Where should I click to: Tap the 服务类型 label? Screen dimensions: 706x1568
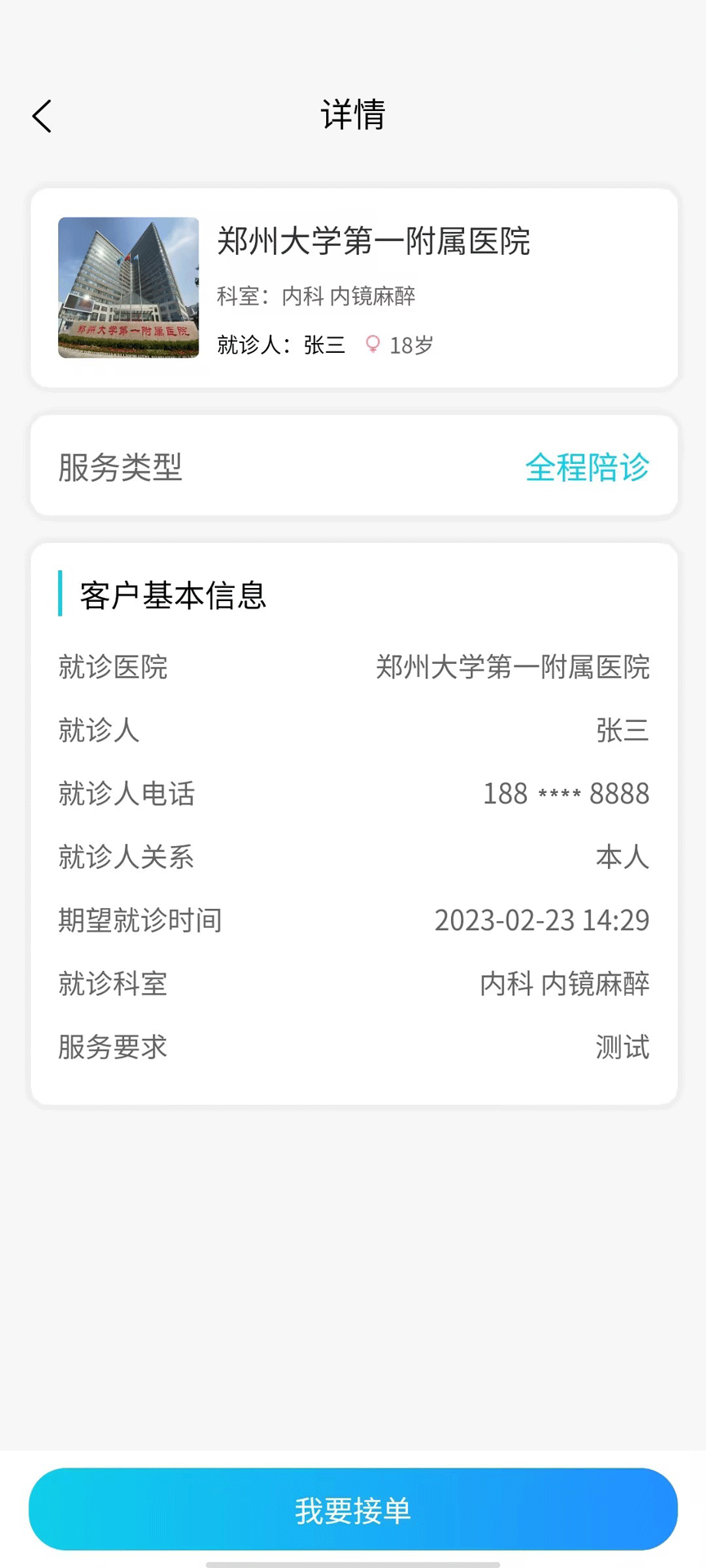point(119,467)
